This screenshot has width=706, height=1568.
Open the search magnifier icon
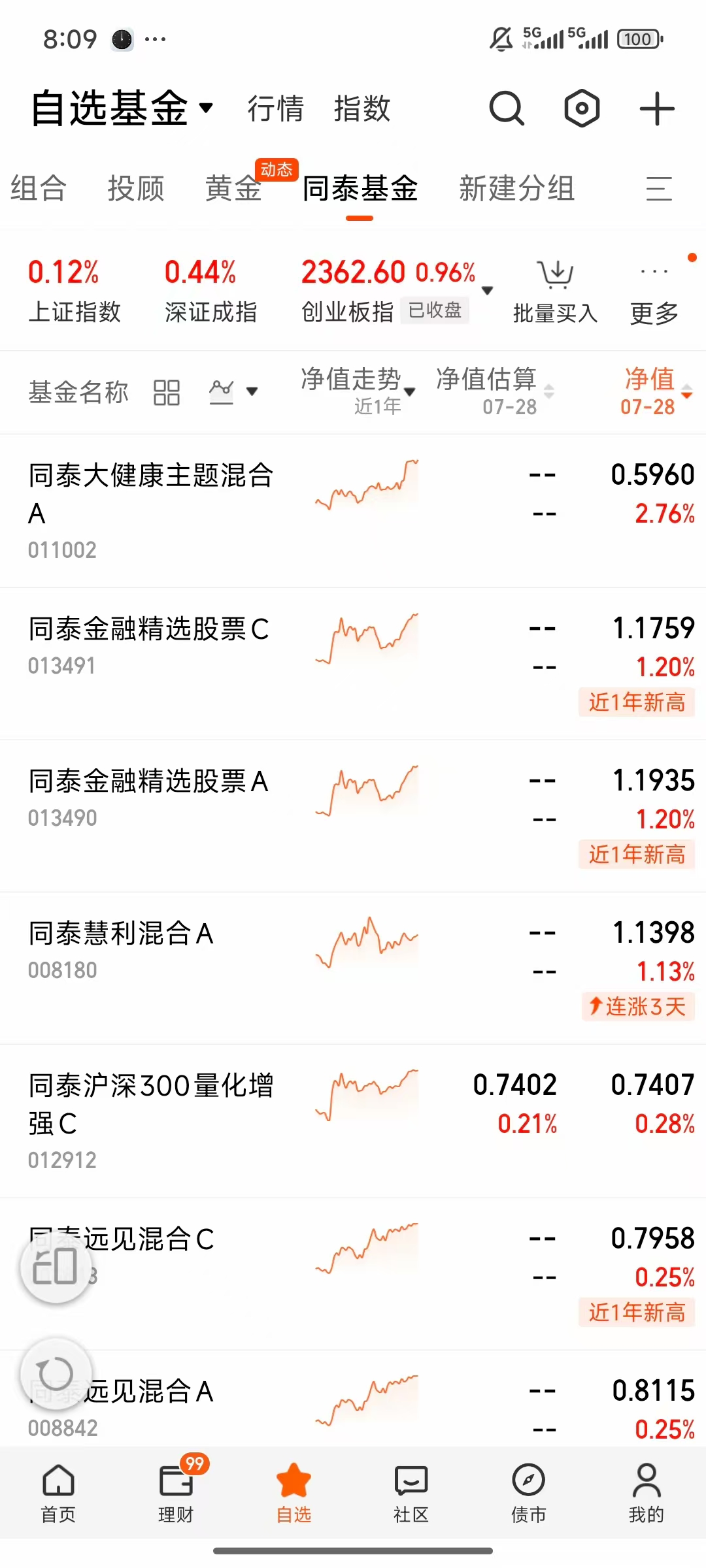pos(507,108)
